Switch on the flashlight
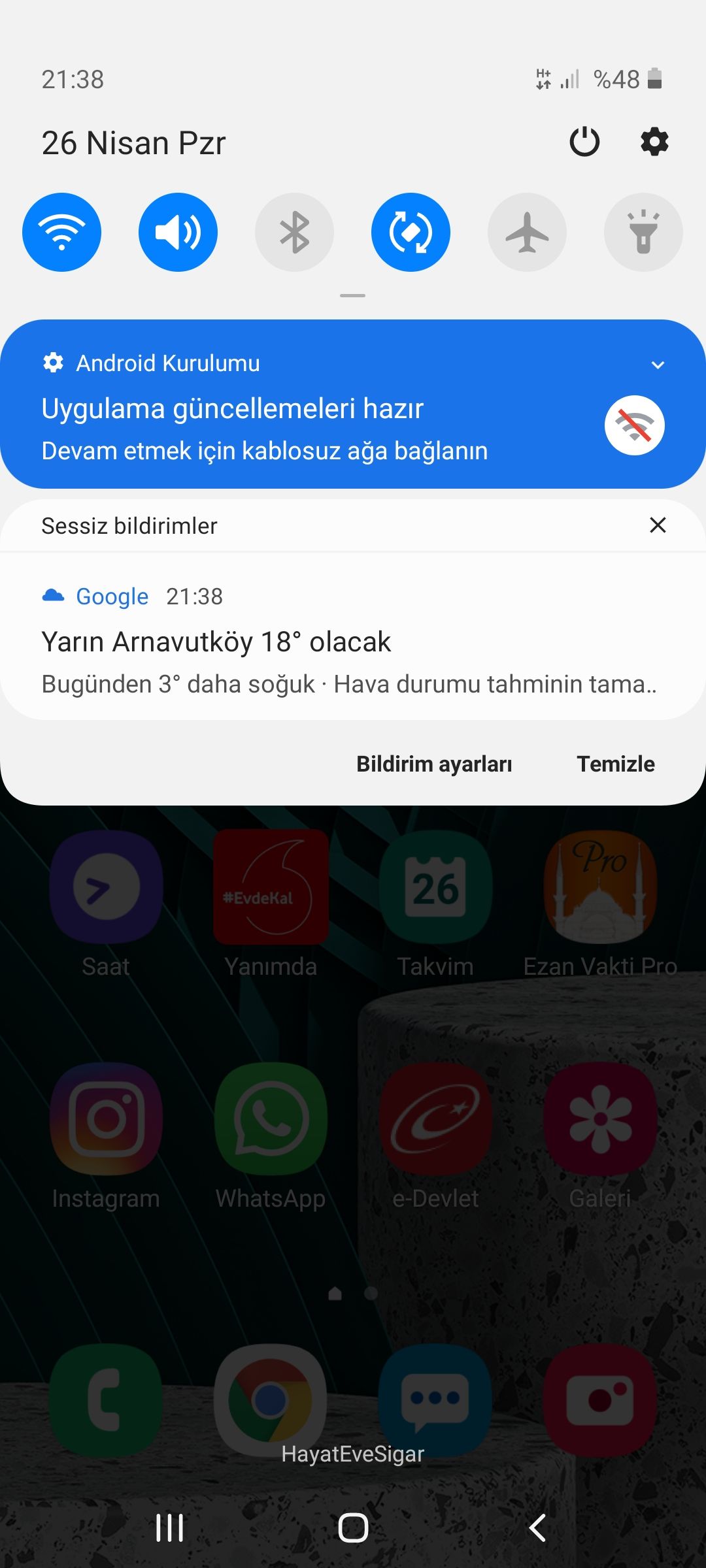The image size is (706, 1568). [643, 232]
